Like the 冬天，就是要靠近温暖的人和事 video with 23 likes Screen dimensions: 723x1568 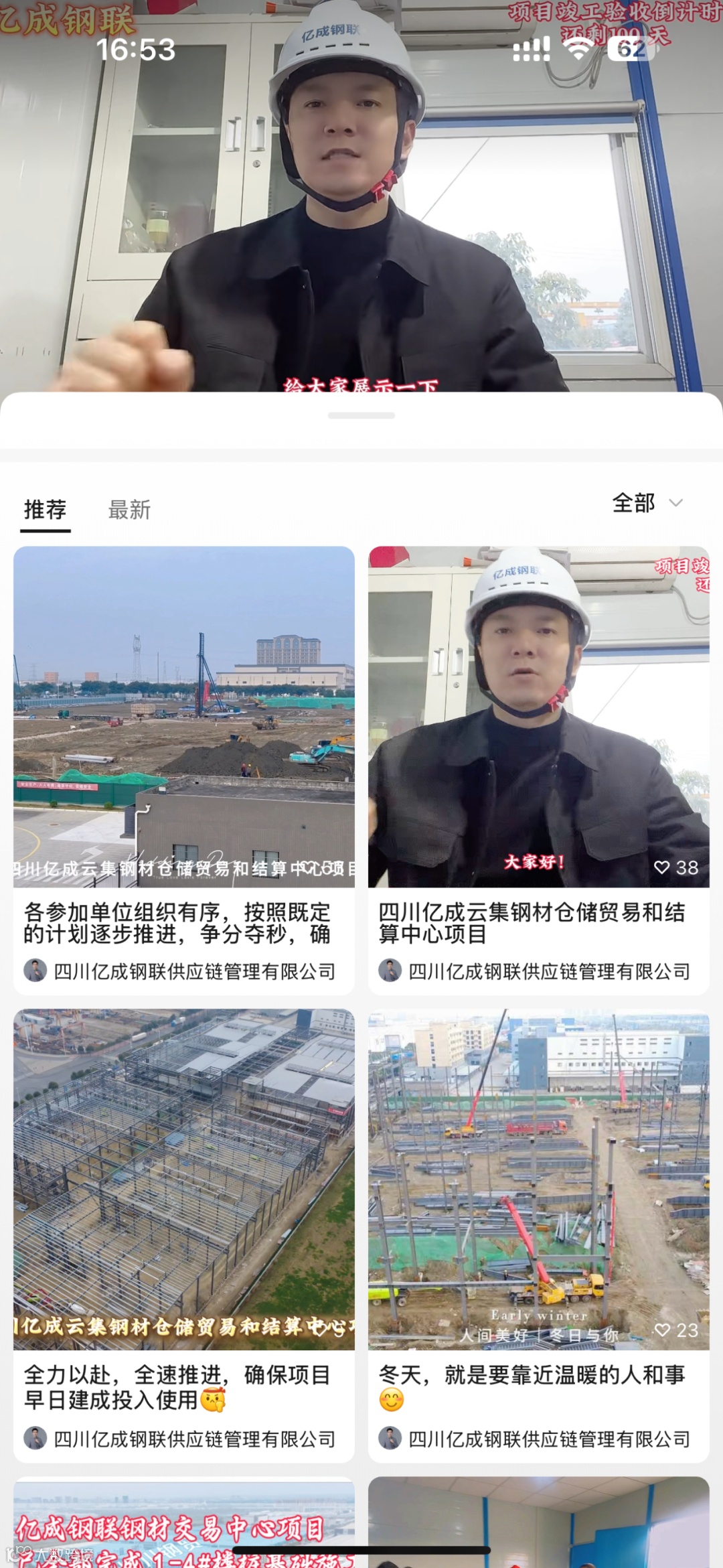[x=662, y=1330]
